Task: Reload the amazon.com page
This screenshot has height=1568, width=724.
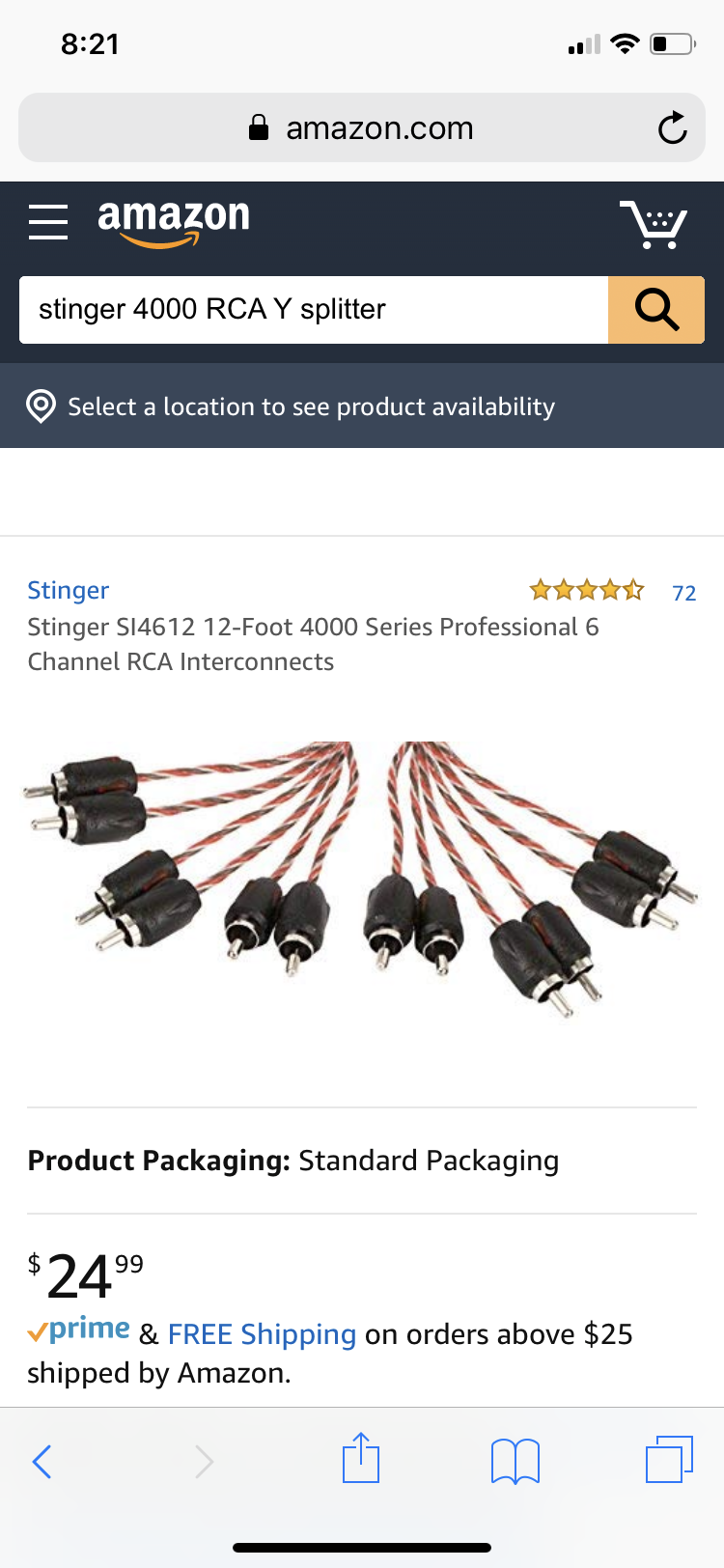Action: pyautogui.click(x=672, y=128)
